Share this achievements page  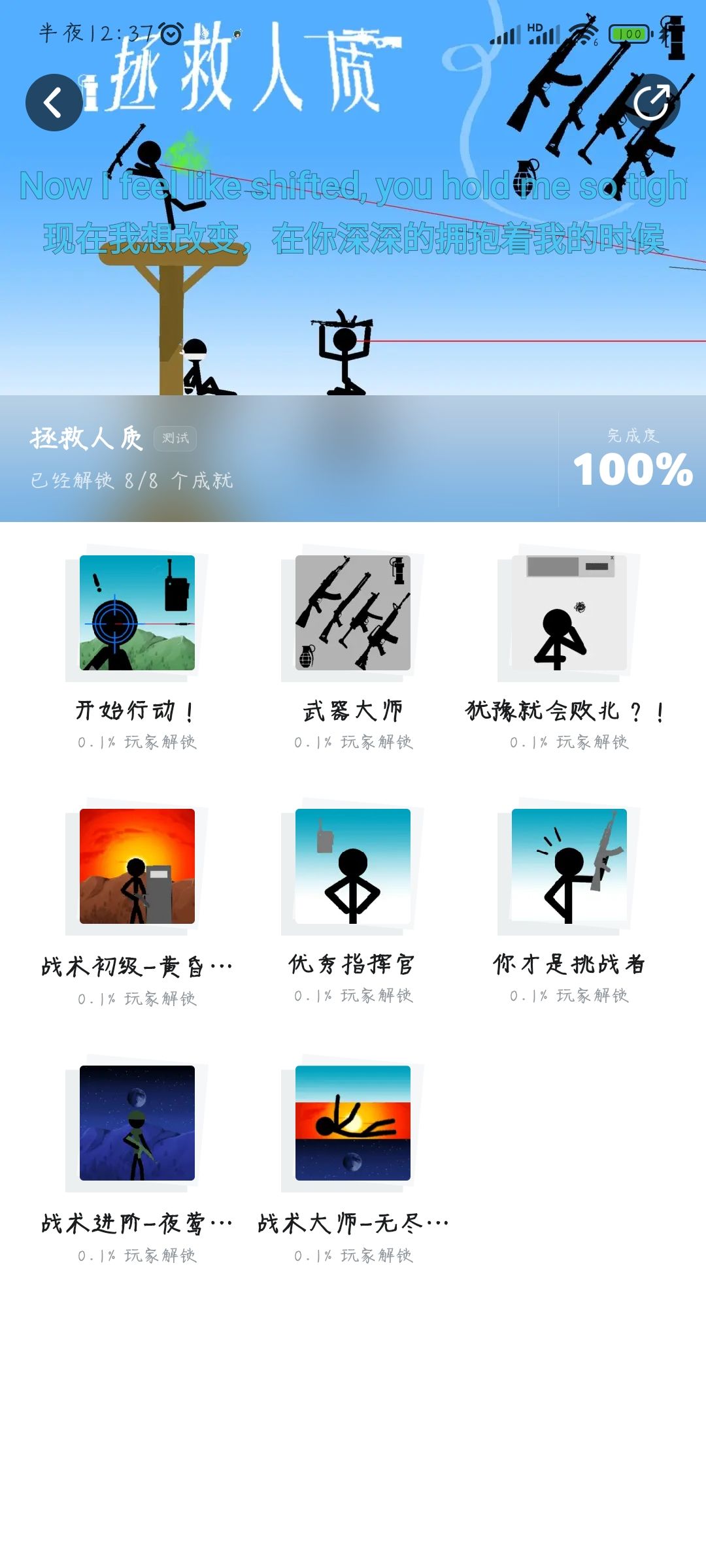click(x=651, y=103)
